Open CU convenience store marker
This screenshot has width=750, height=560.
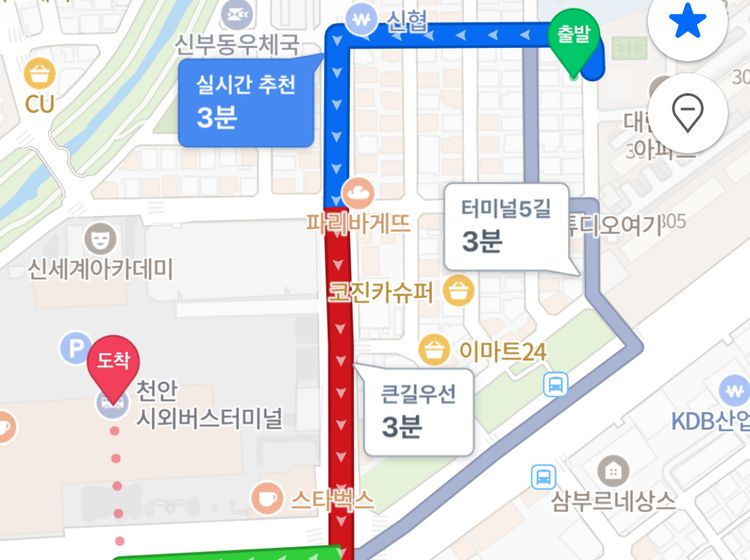tap(39, 75)
